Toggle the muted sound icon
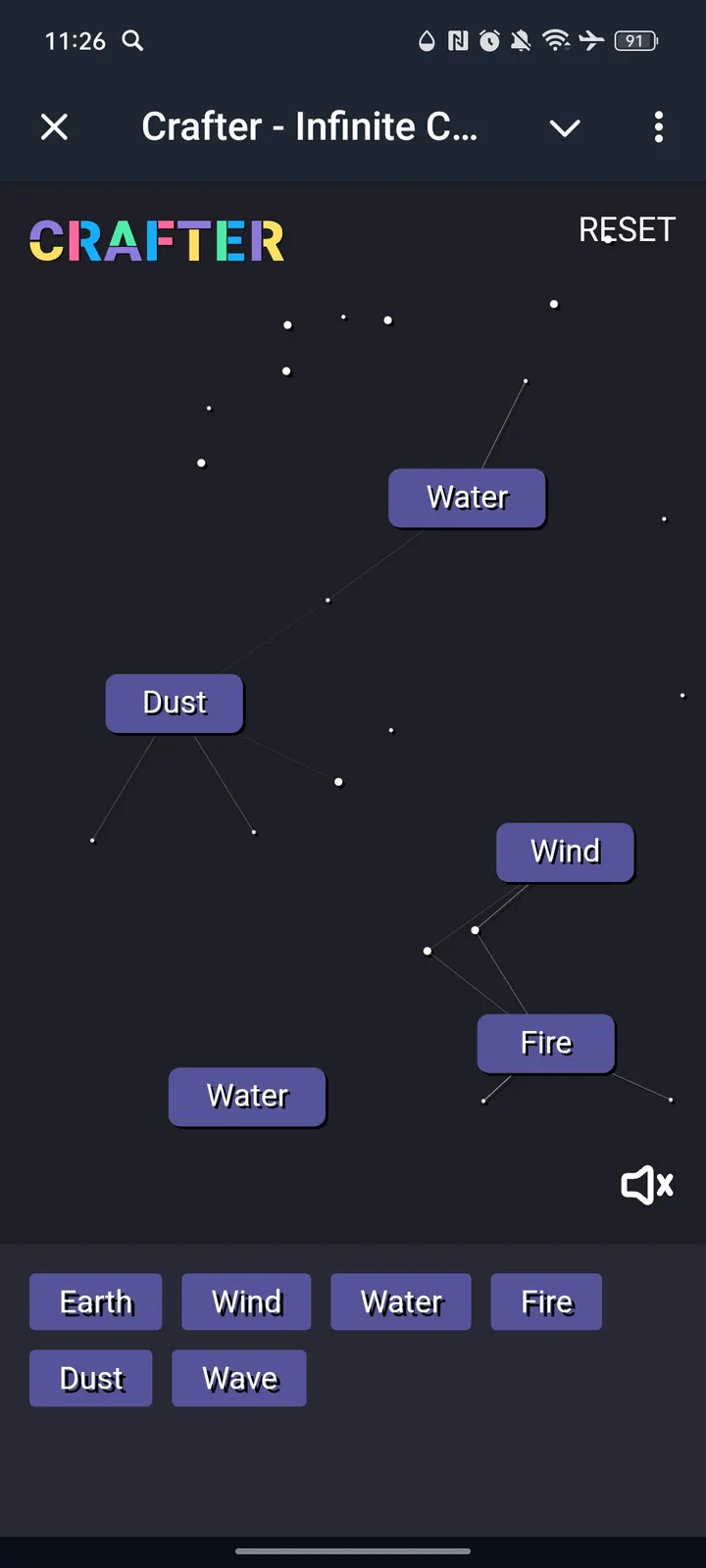The image size is (706, 1568). tap(647, 1185)
